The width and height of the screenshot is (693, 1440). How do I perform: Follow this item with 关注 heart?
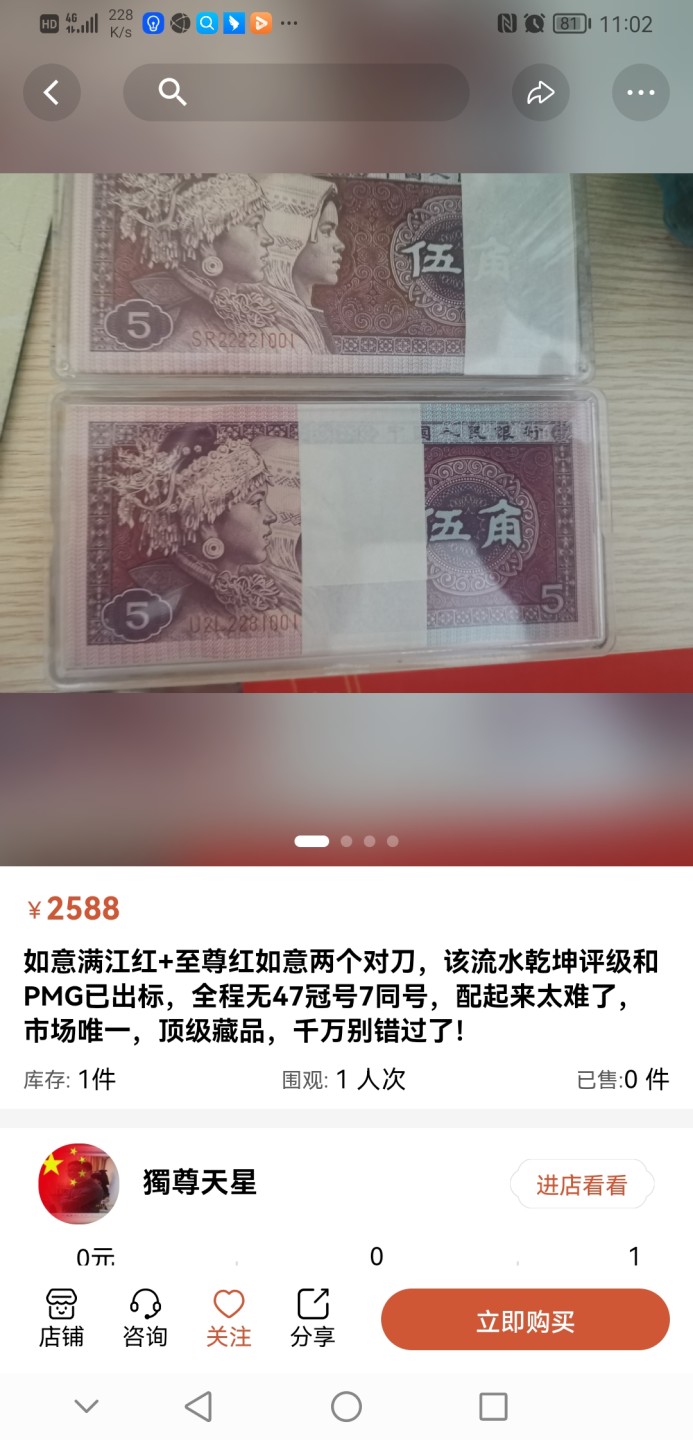click(229, 1318)
